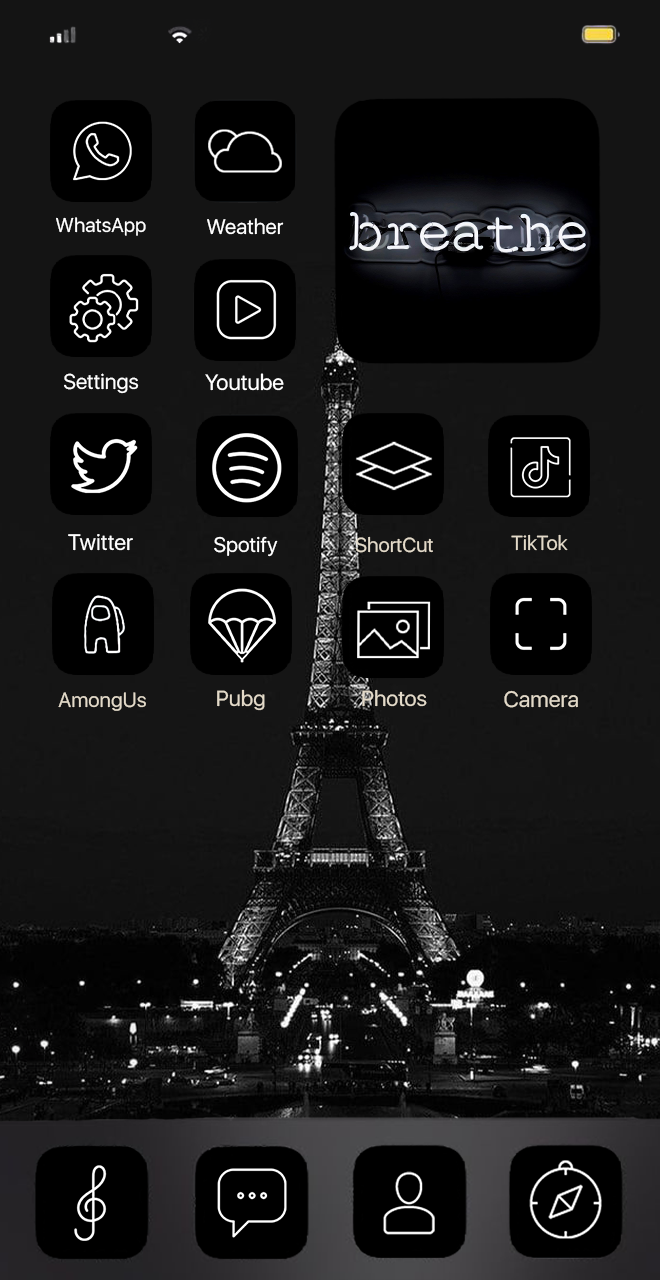Launch the TikTok app
This screenshot has height=1280, width=660.
pyautogui.click(x=539, y=466)
